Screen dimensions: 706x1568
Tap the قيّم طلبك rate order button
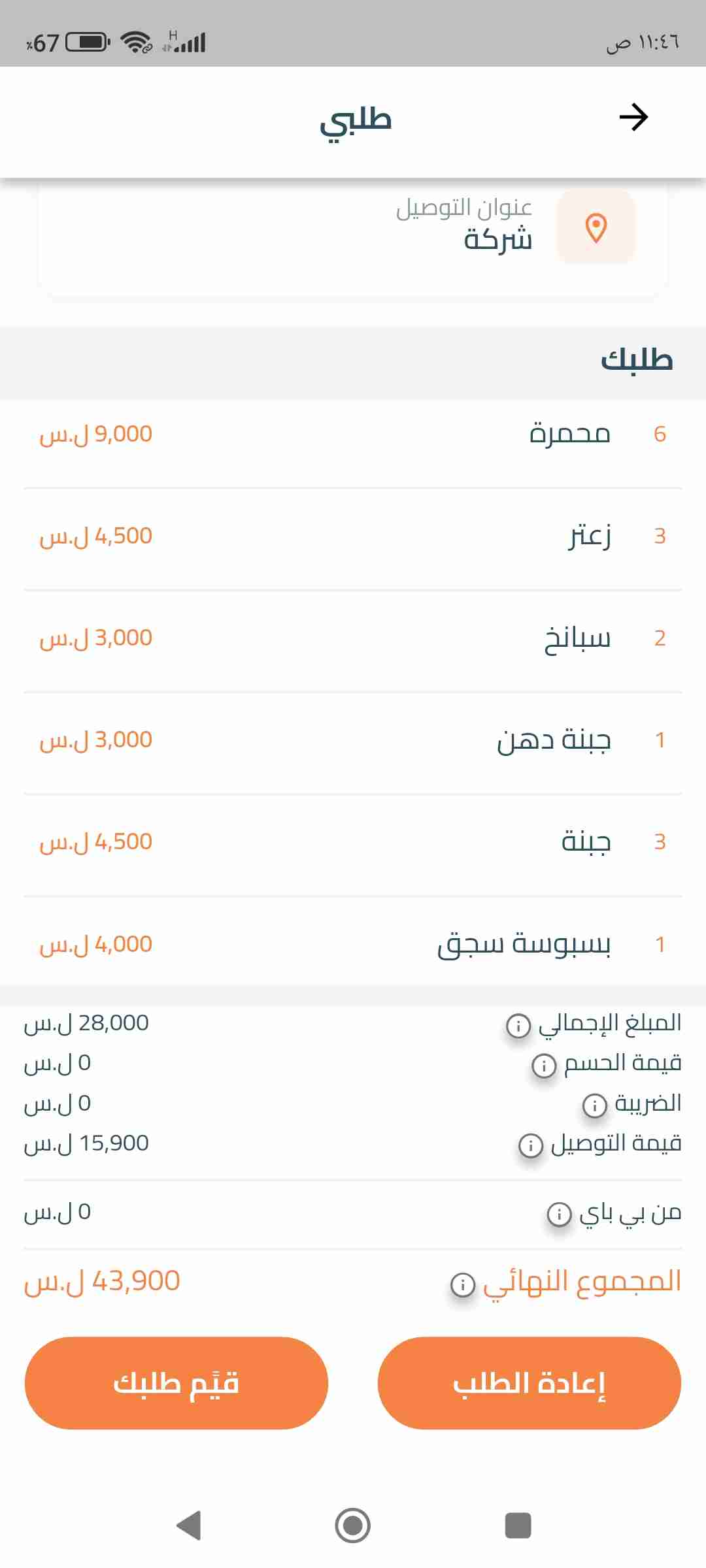pos(176,1382)
